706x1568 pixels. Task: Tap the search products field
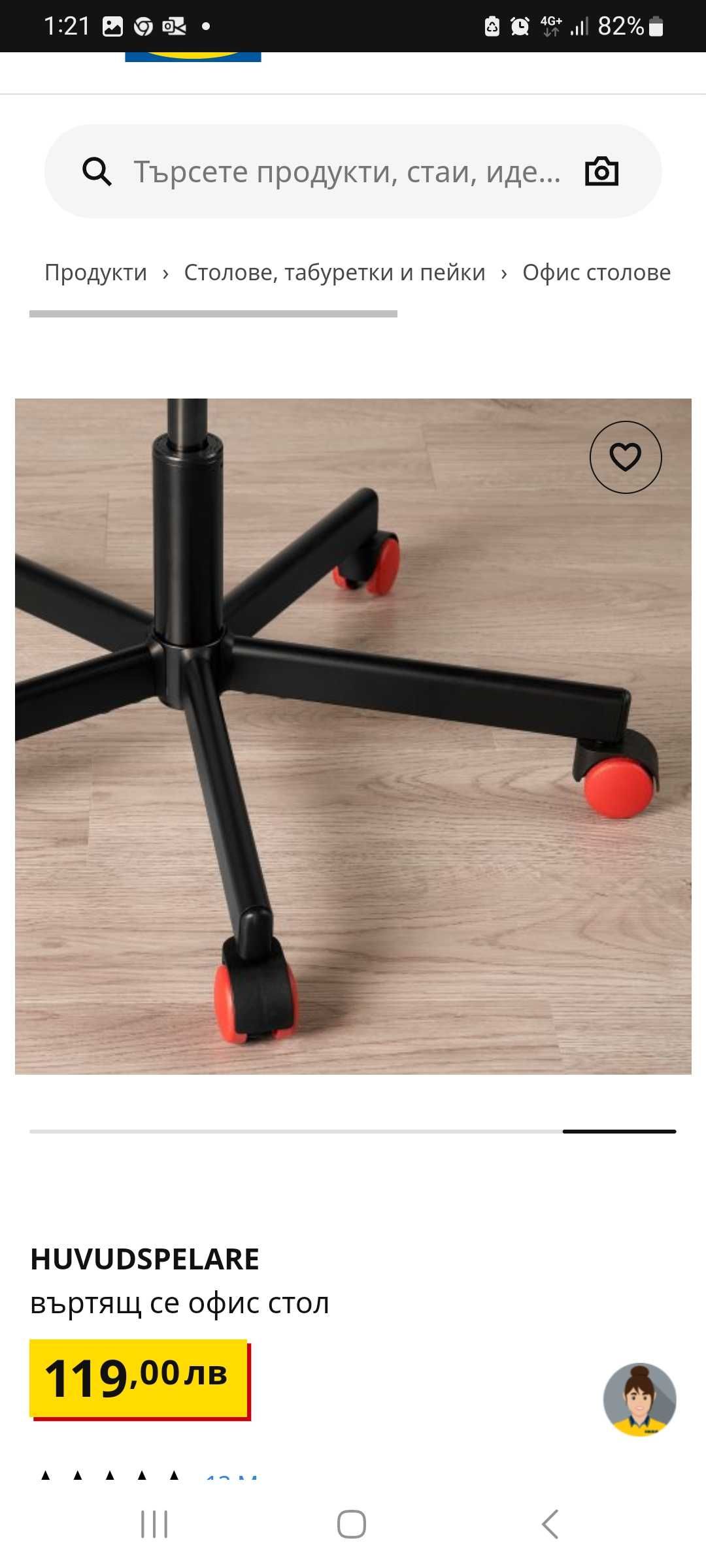pyautogui.click(x=346, y=172)
